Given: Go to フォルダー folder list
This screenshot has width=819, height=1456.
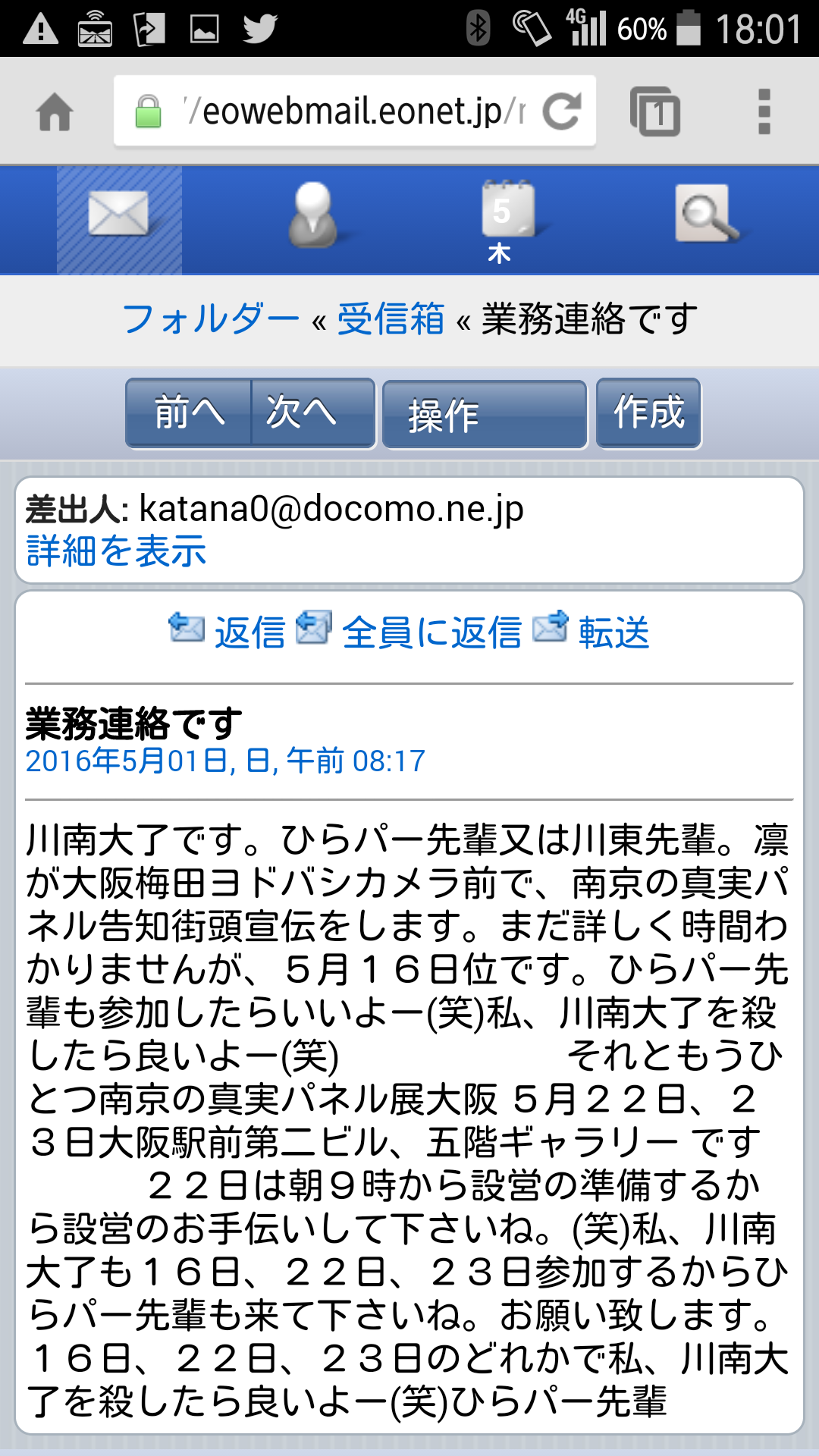Looking at the screenshot, I should (211, 319).
